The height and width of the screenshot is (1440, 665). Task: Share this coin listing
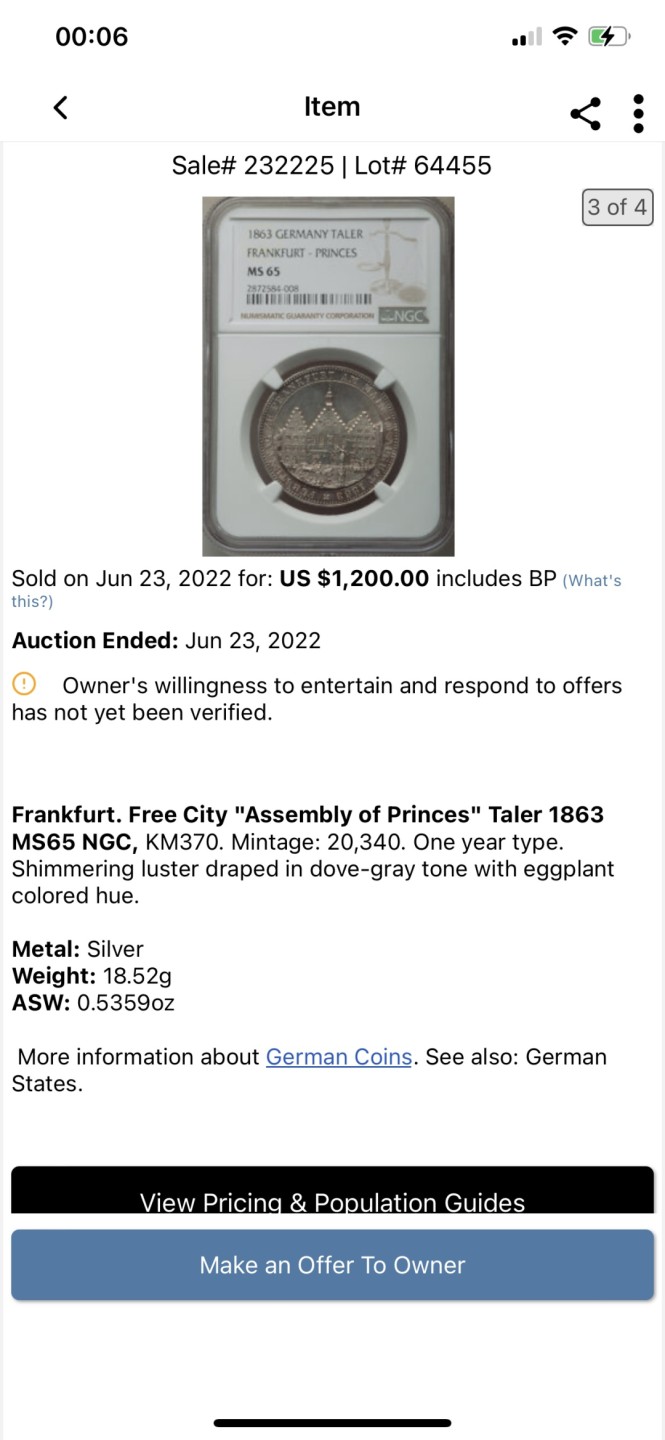pos(586,113)
